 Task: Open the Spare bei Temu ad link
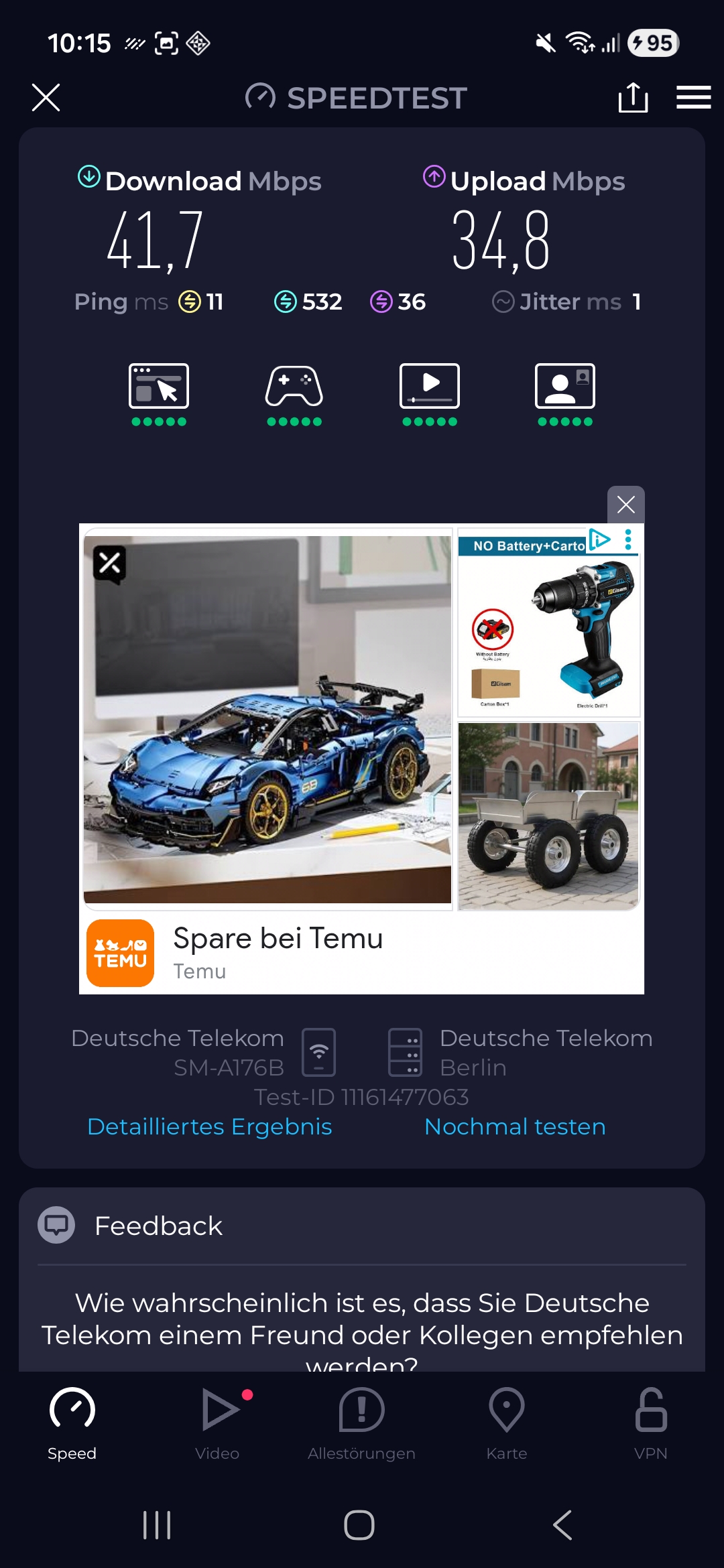coord(278,939)
